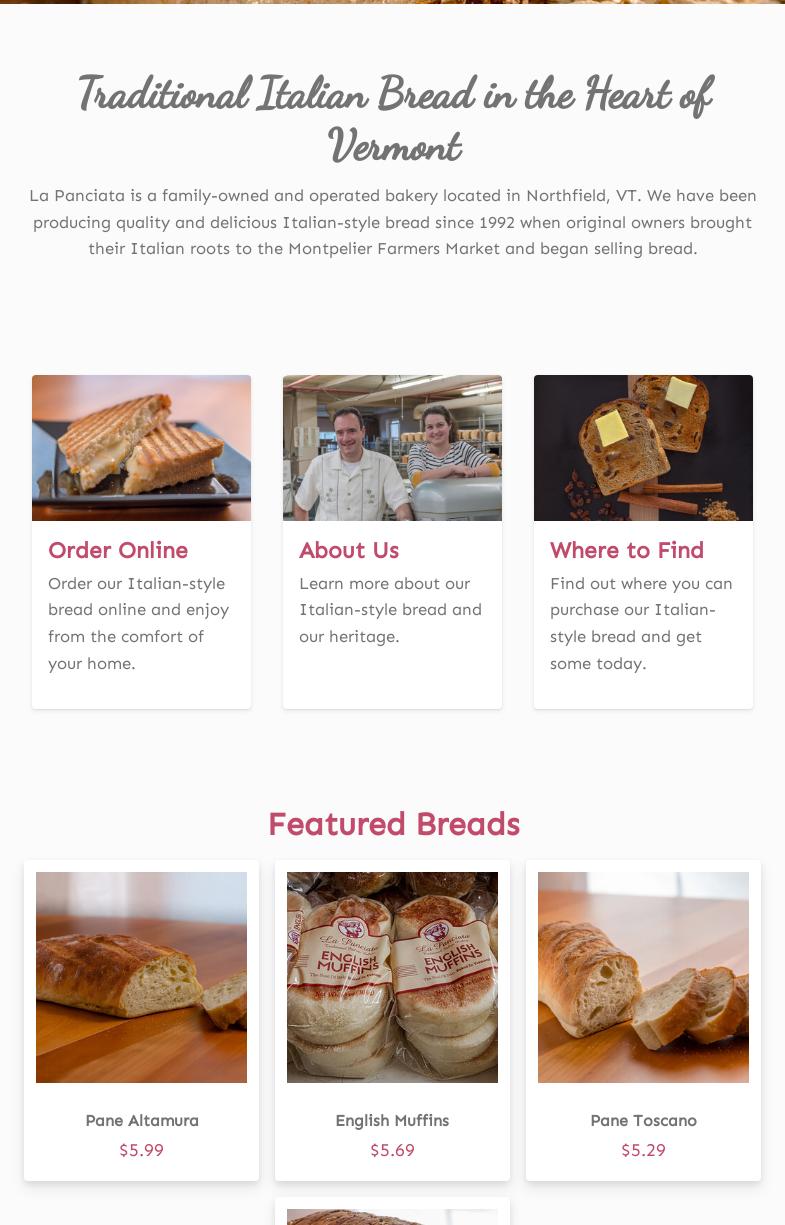This screenshot has height=1225, width=785.
Task: Open the Pane Toscano product page
Action: point(643,1120)
